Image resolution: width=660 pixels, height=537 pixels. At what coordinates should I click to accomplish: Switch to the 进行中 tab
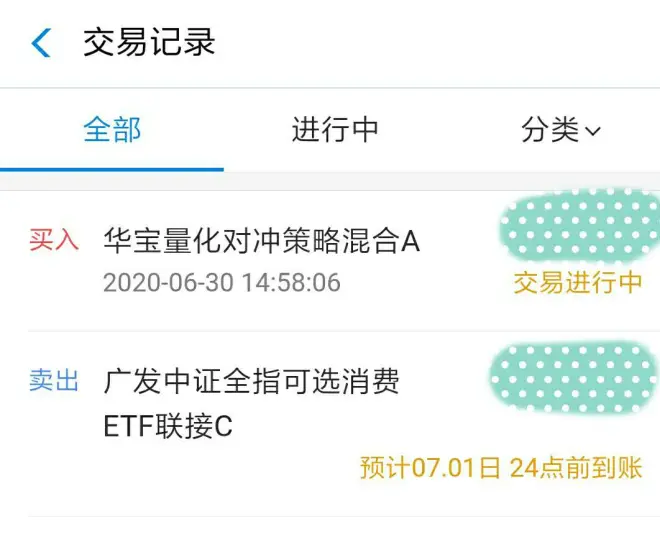pos(335,130)
